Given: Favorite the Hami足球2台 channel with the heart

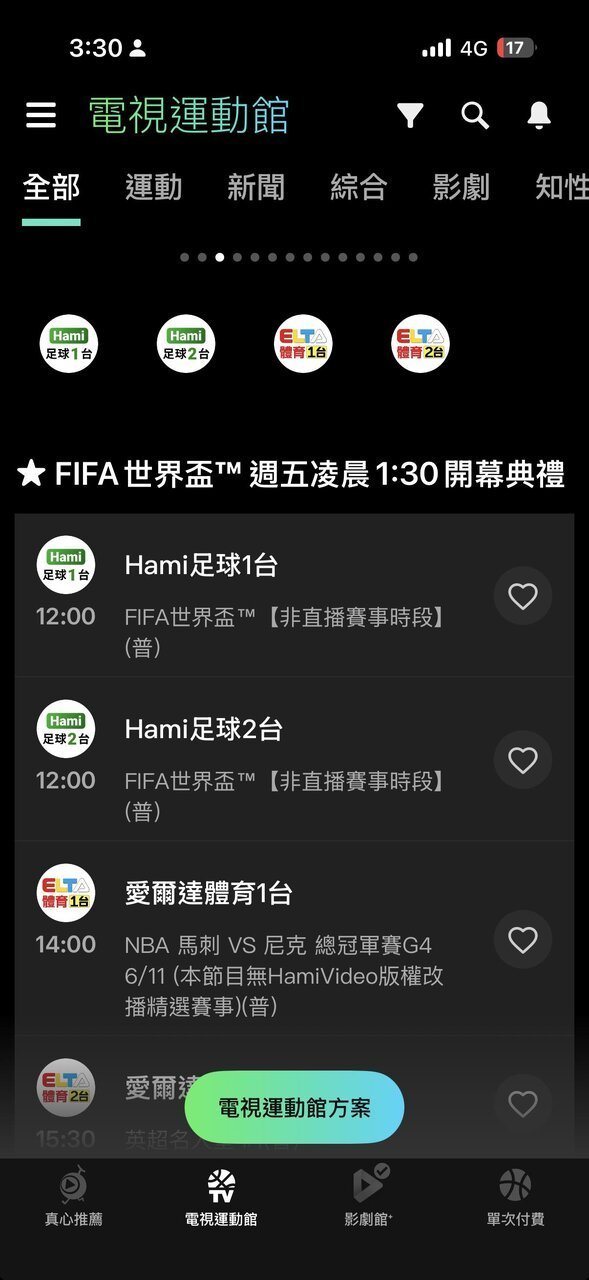Looking at the screenshot, I should coord(523,760).
